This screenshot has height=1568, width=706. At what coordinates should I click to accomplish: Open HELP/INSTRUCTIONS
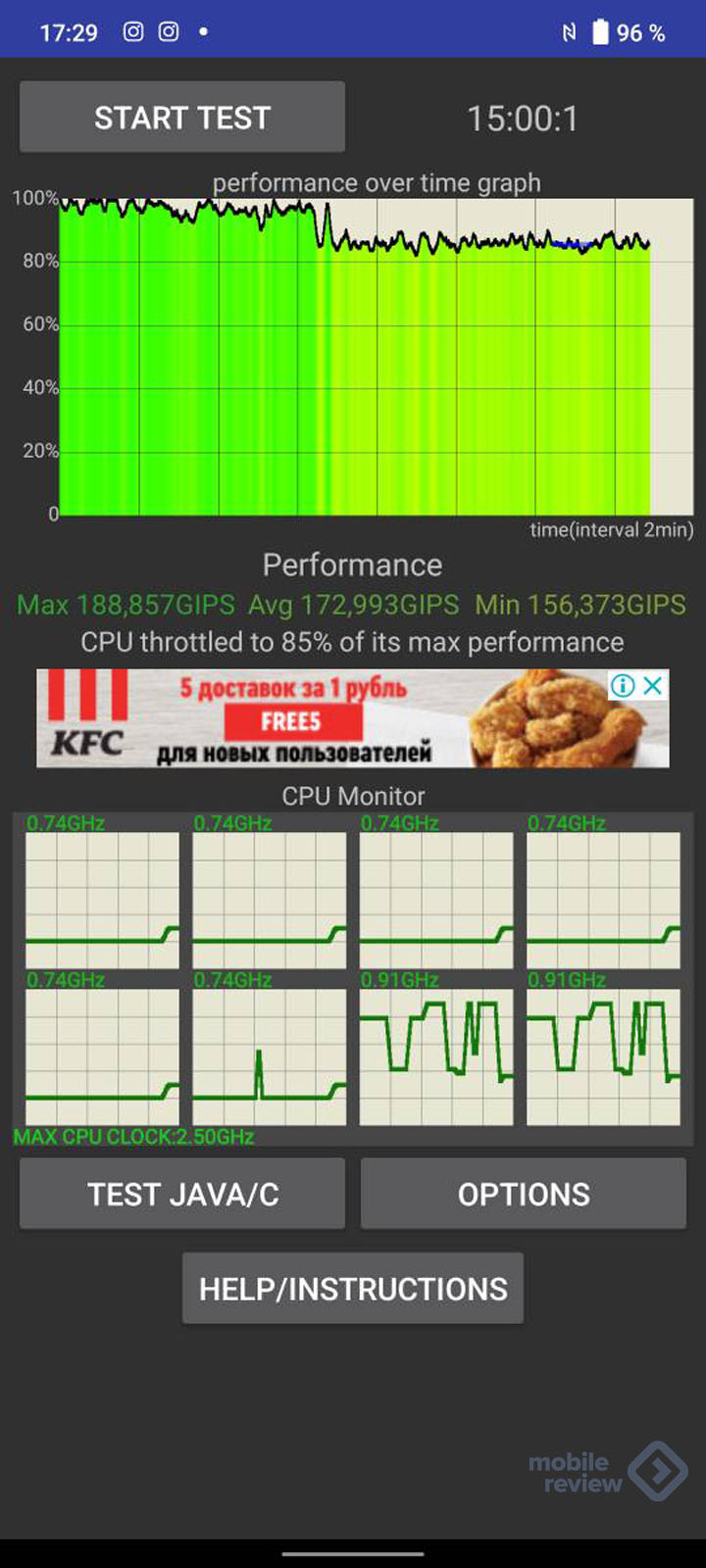(x=353, y=1288)
